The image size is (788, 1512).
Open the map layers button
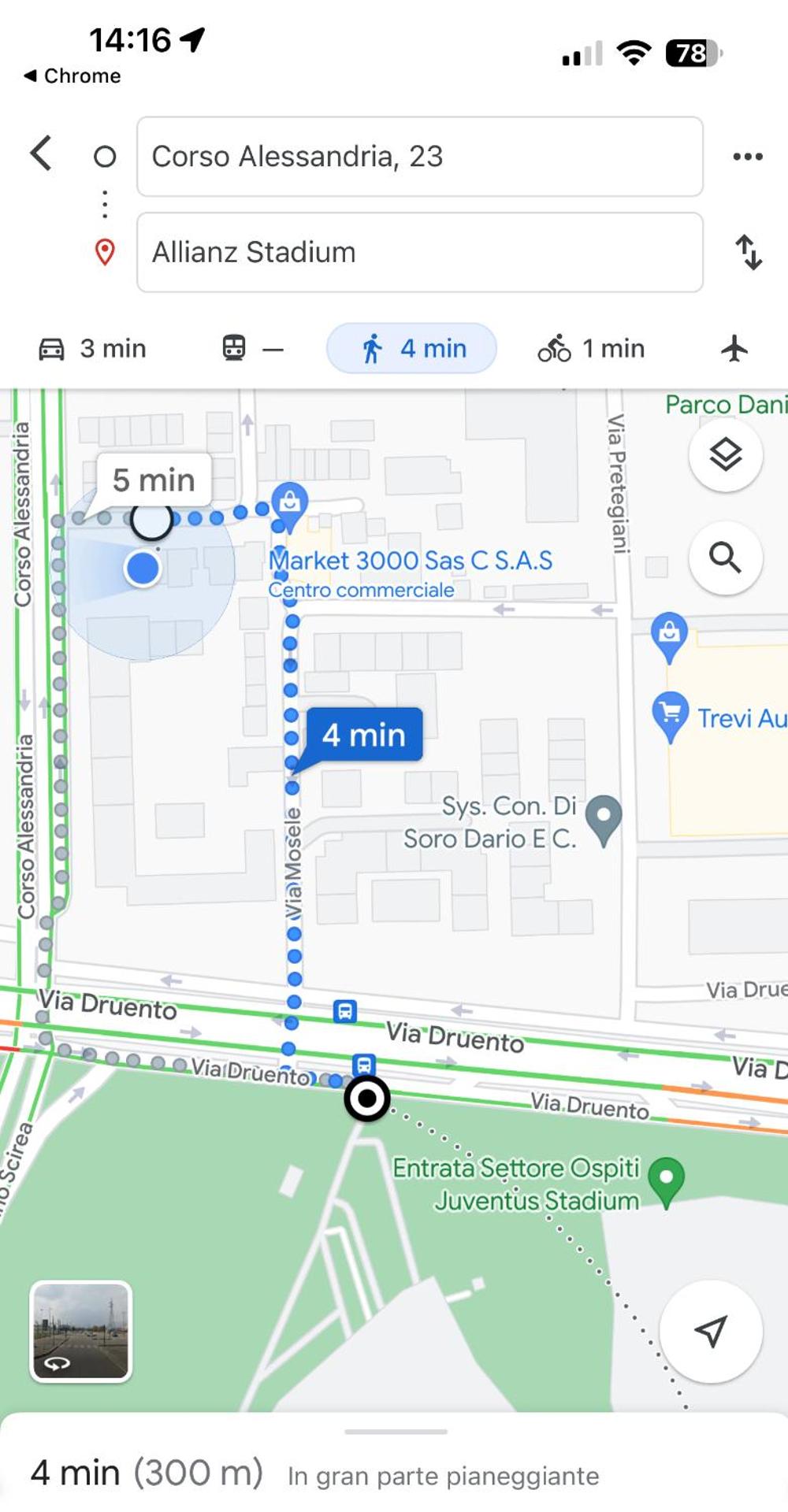[x=725, y=454]
